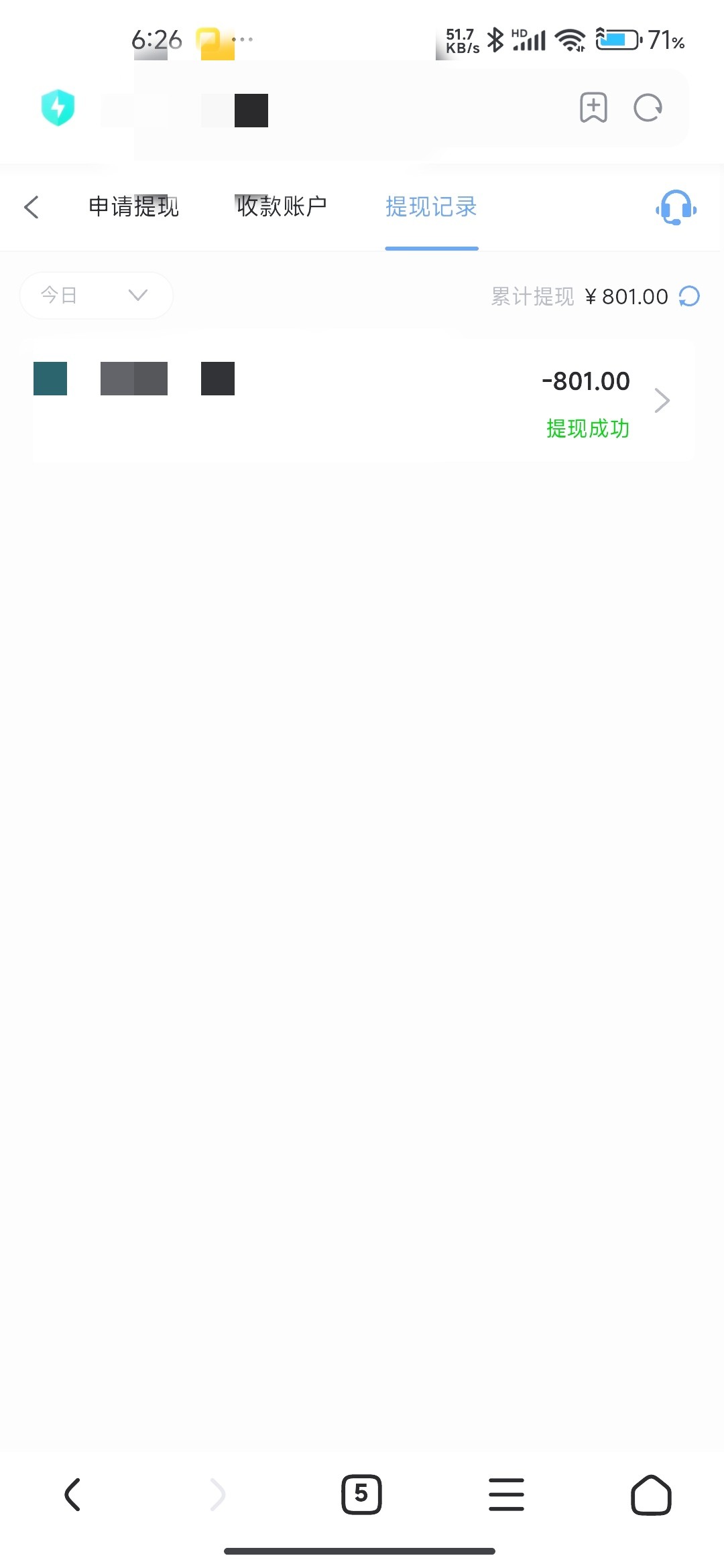Open the 收款账户 tab

click(x=282, y=207)
